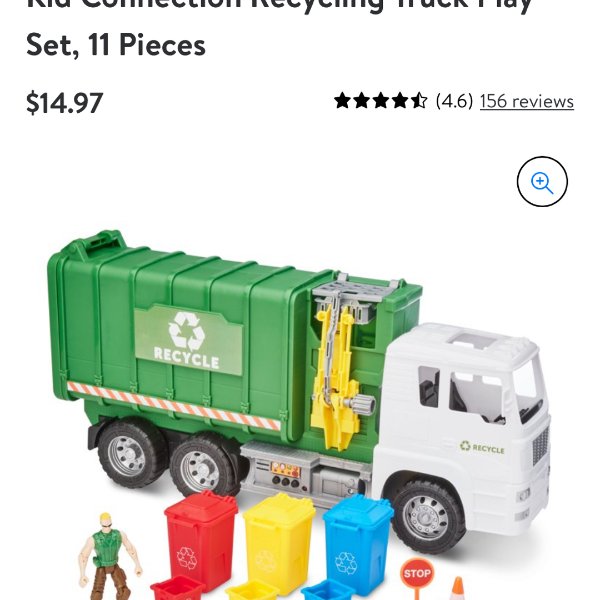Open the 156 reviews link
The image size is (600, 600).
pos(526,101)
